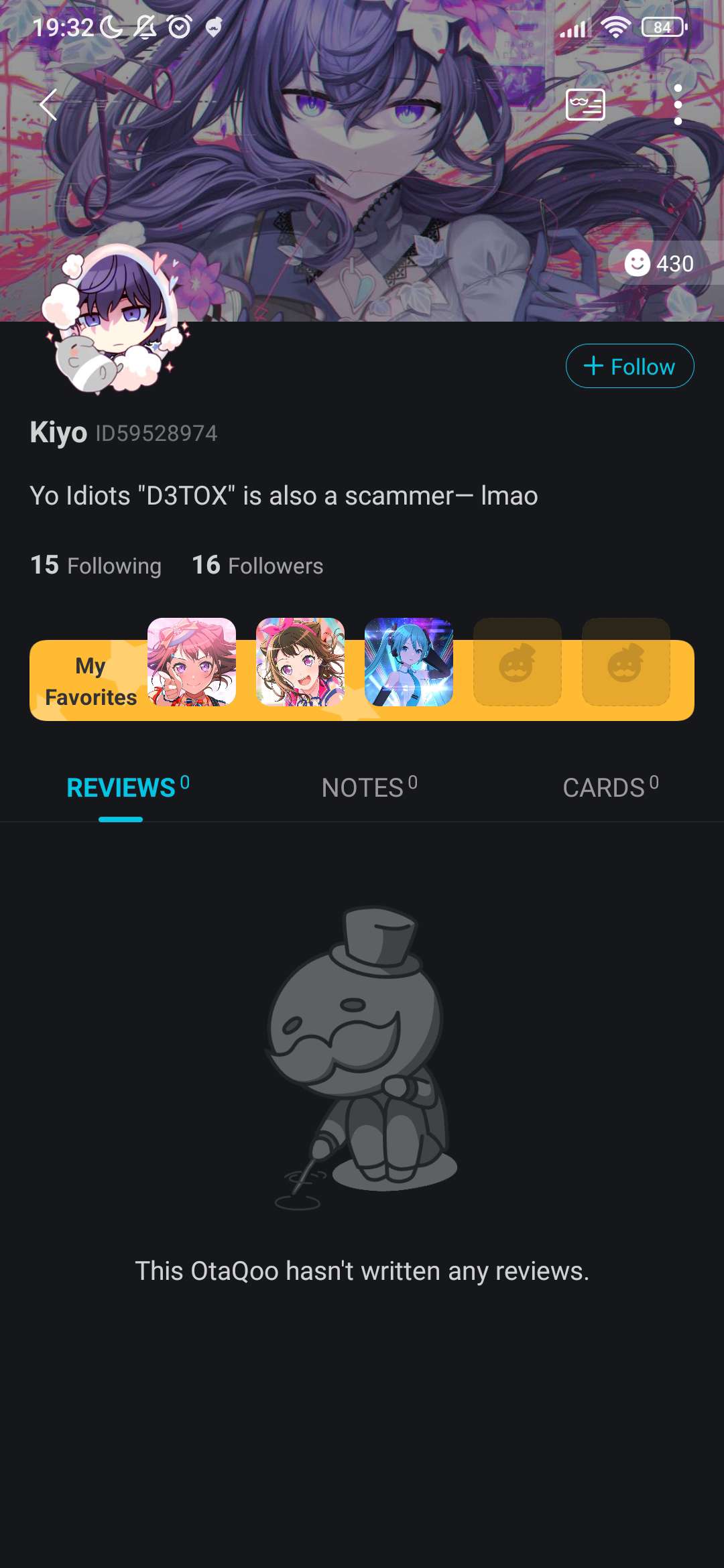View the 16 Followers list
Viewport: 724px width, 1568px height.
(x=257, y=566)
